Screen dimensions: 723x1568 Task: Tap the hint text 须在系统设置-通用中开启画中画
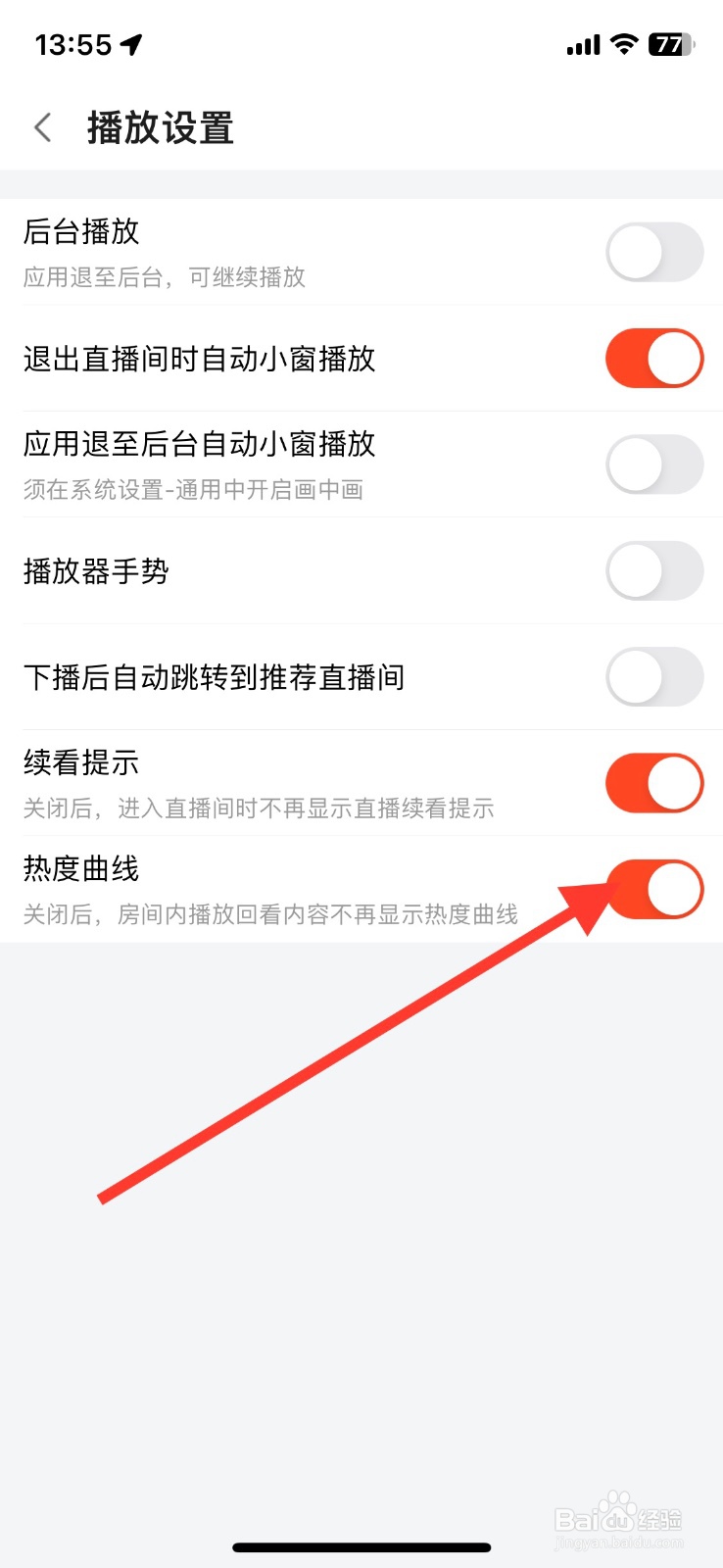[194, 490]
